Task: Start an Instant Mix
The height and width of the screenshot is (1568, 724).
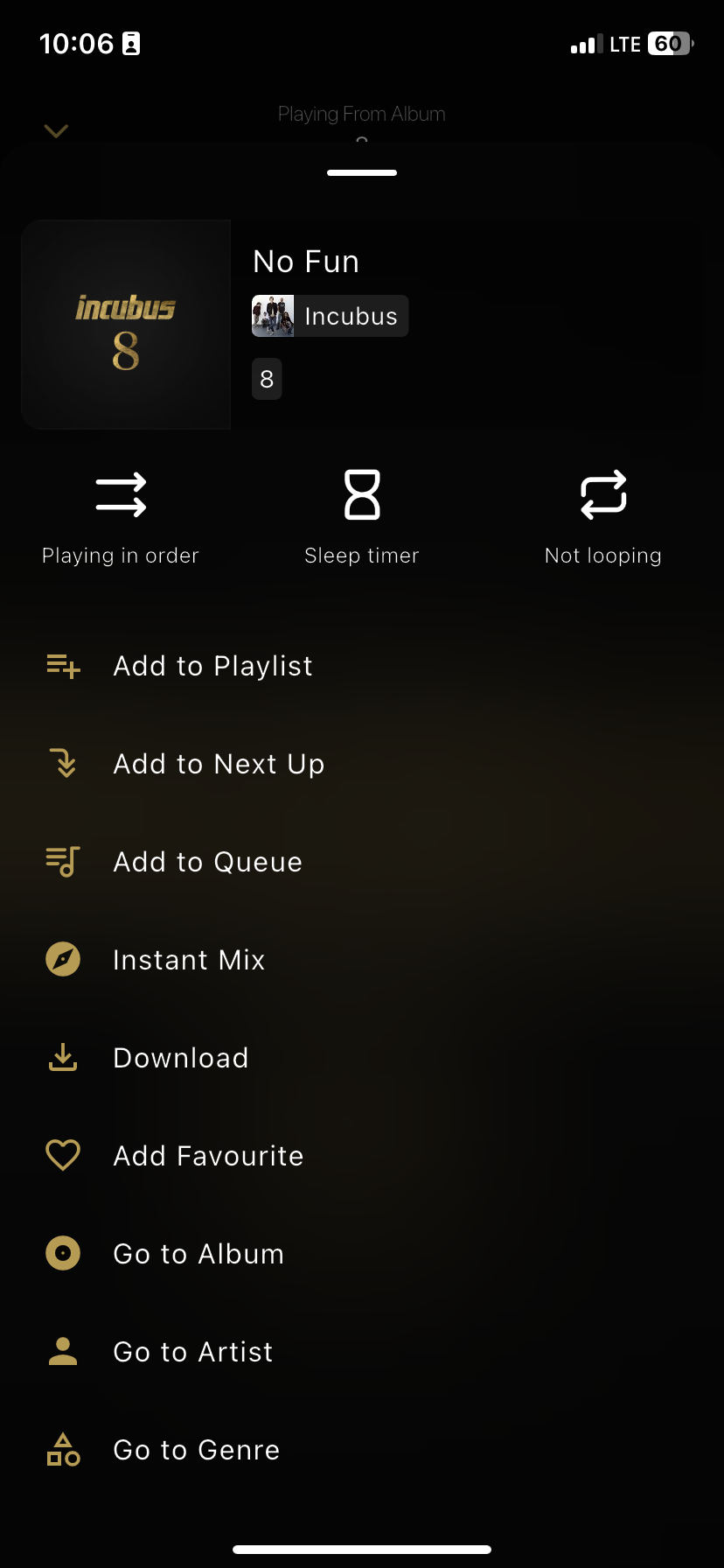Action: [x=189, y=961]
